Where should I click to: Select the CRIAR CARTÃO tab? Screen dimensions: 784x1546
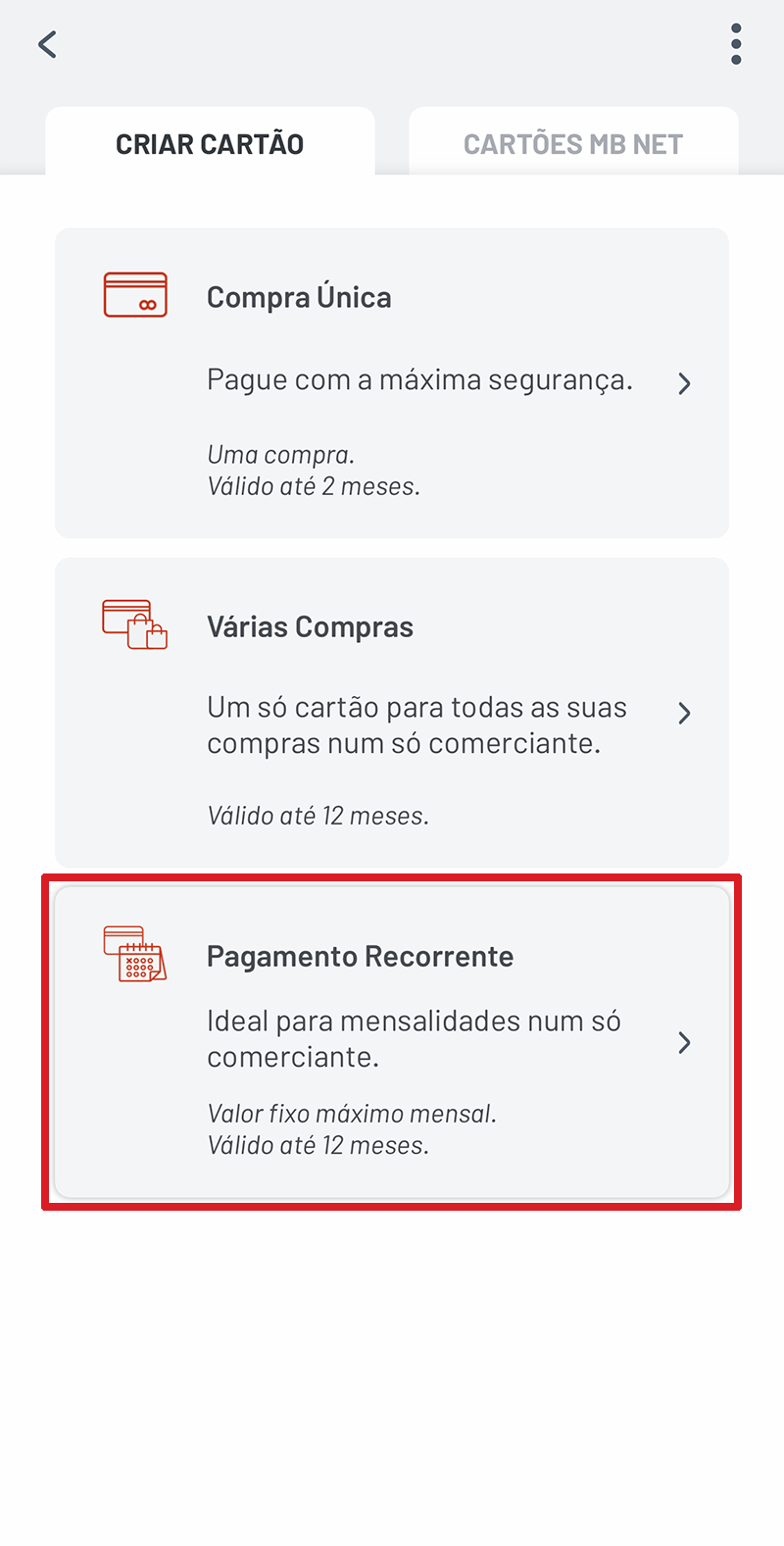pos(211,143)
